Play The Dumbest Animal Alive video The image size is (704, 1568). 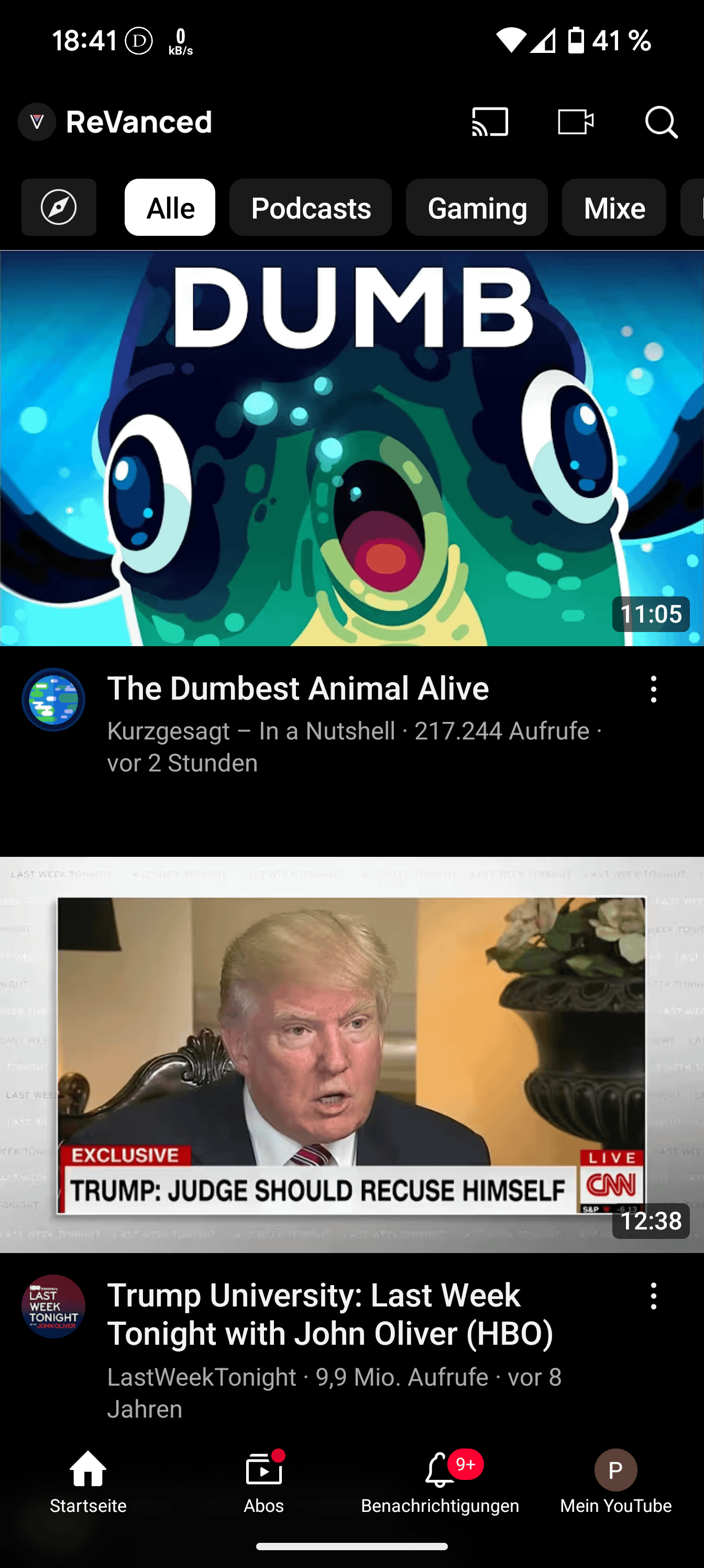tap(351, 449)
